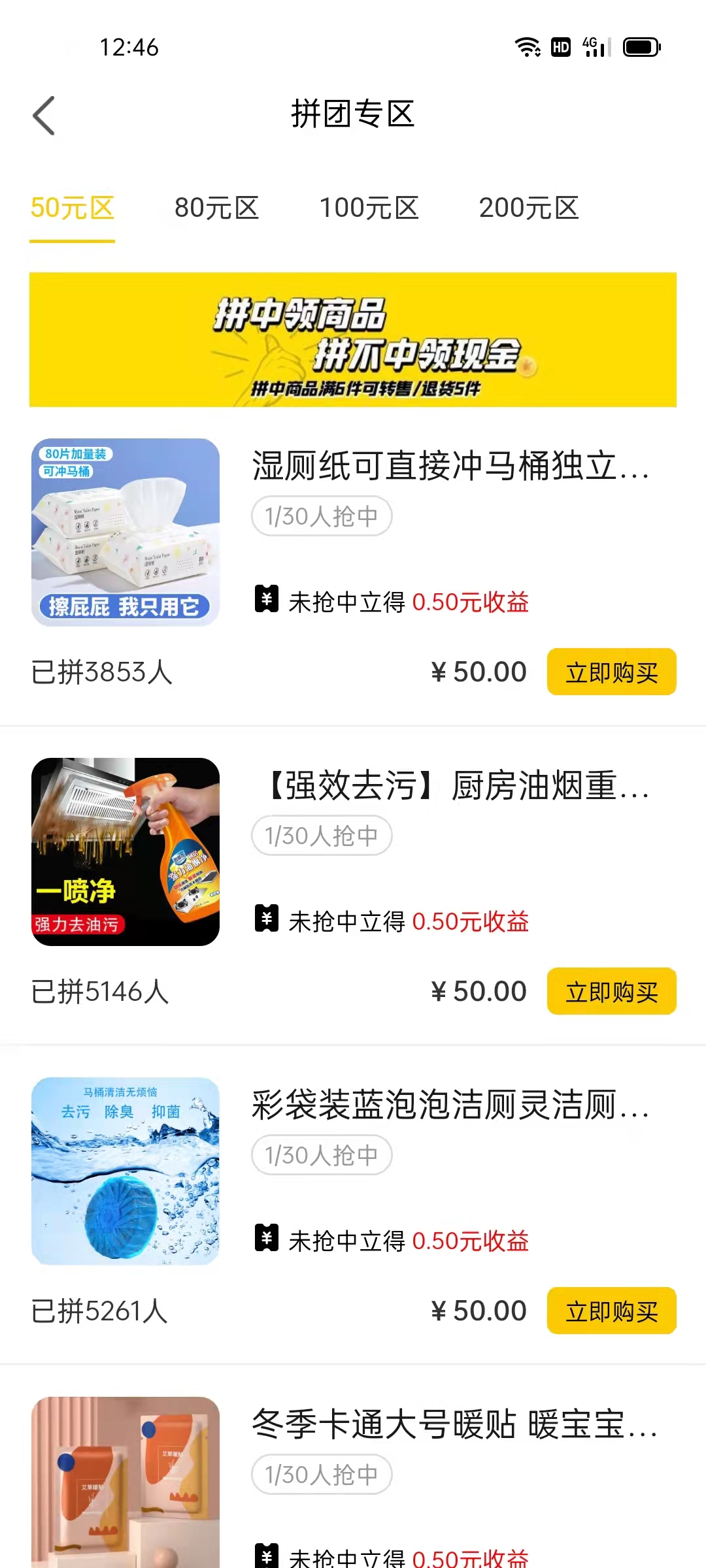View the 强效去污 kitchen cleaner product

[451, 786]
